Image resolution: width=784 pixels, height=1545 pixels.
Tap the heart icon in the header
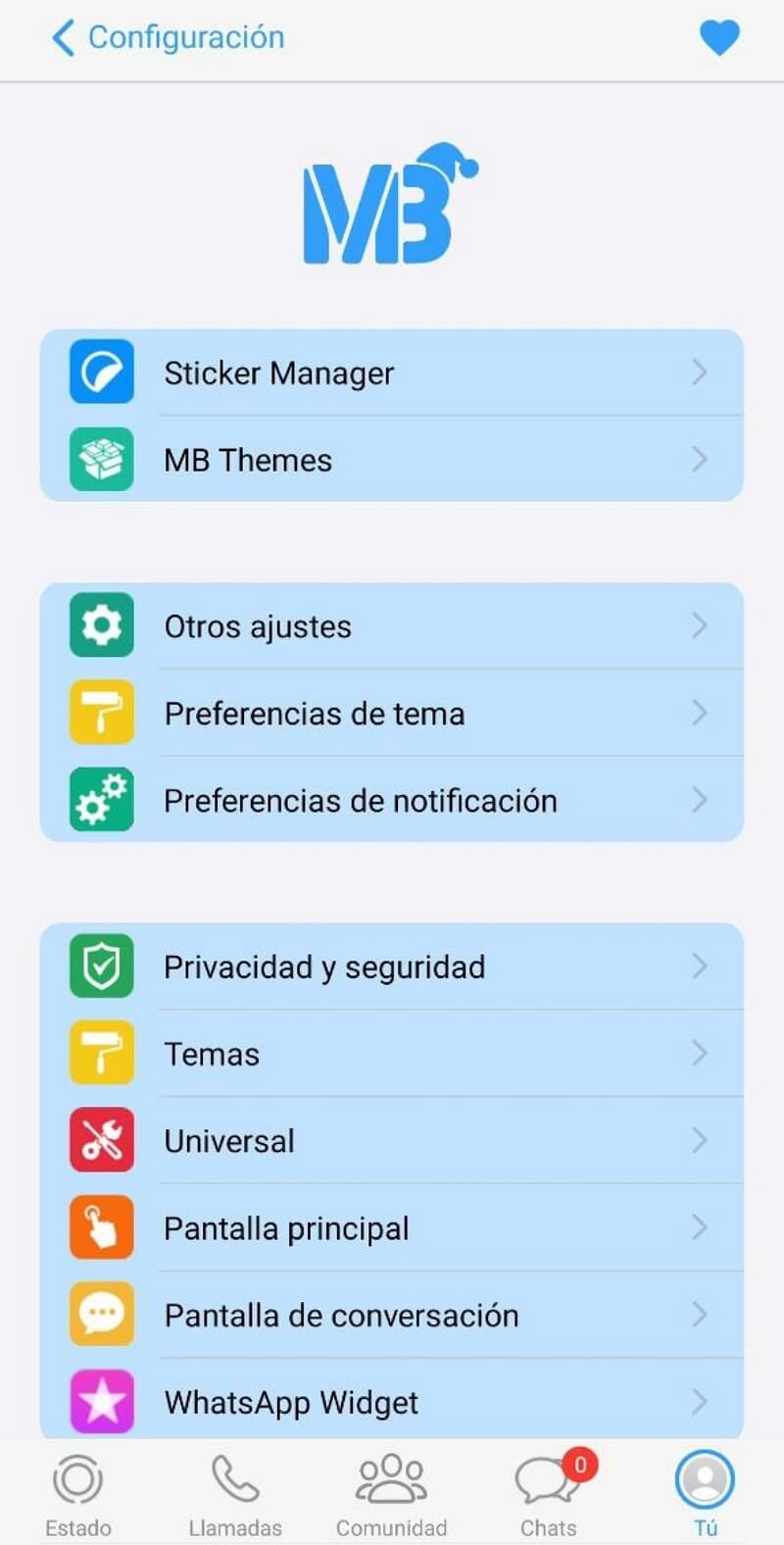[720, 37]
